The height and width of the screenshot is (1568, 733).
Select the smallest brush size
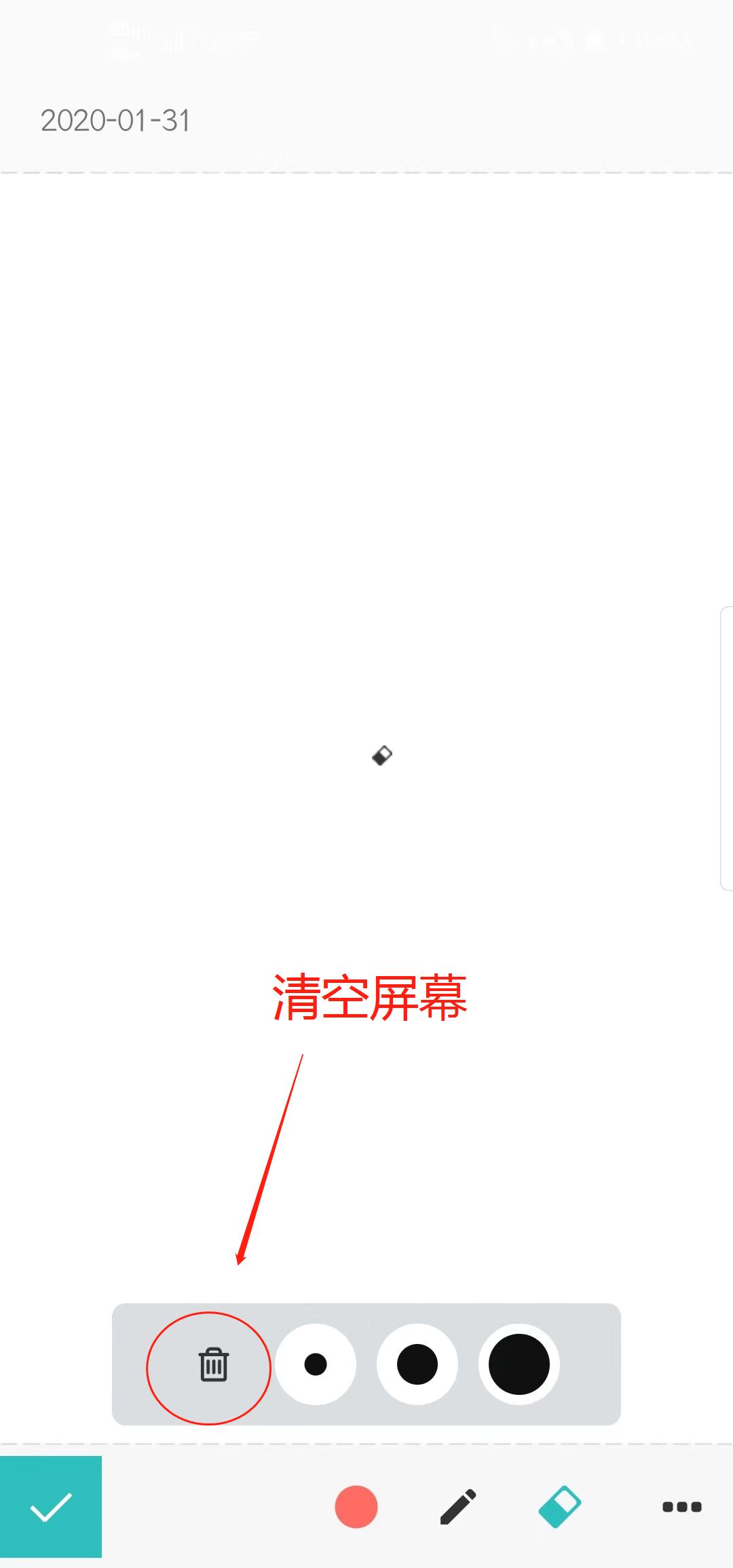[316, 1364]
